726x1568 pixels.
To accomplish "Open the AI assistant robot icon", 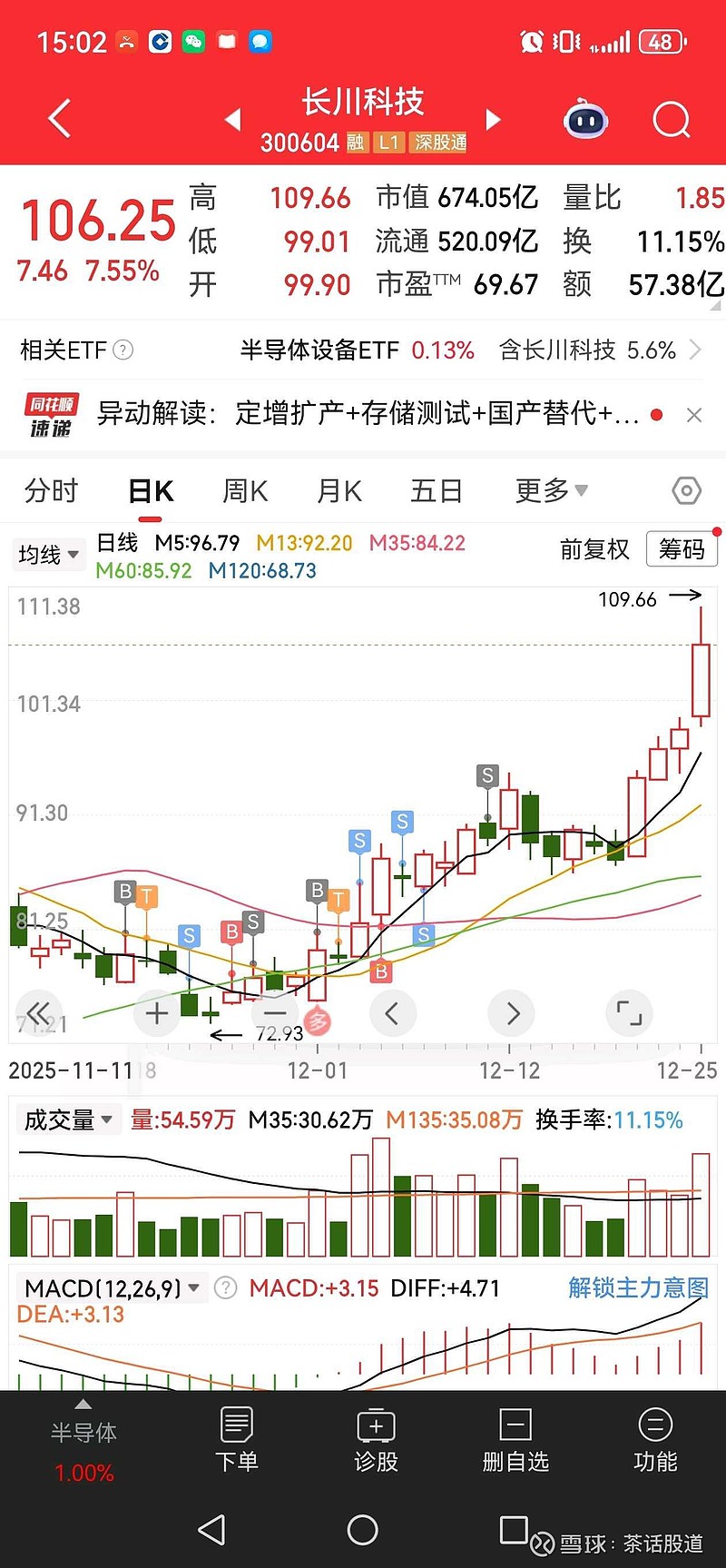I will [585, 119].
